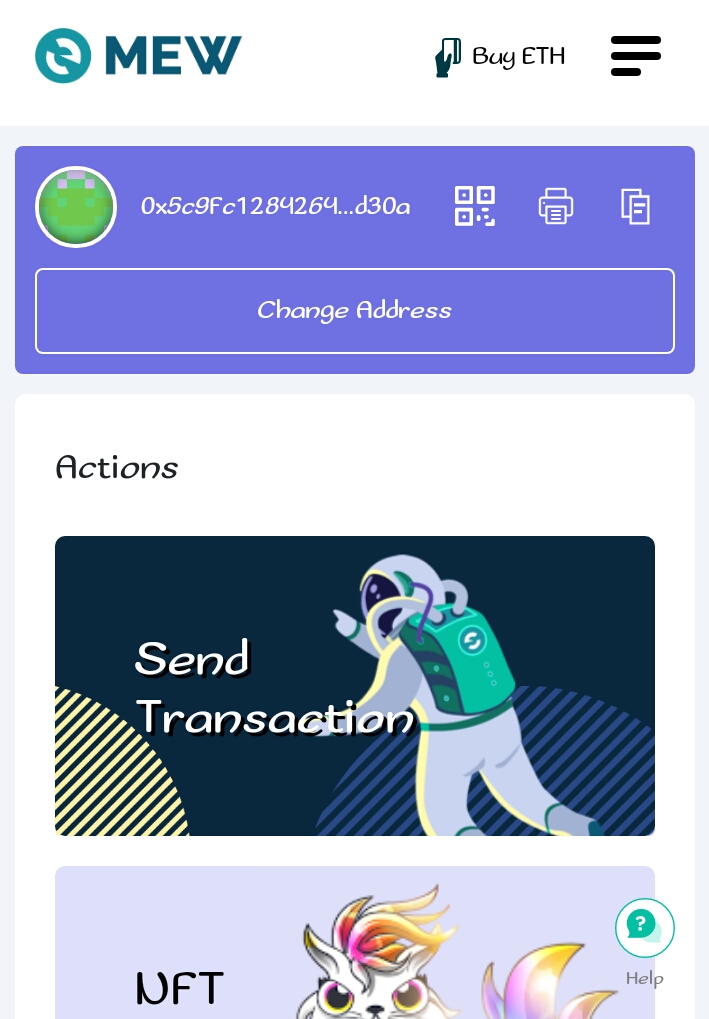709x1019 pixels.
Task: Copy the wallet address
Action: coord(635,206)
